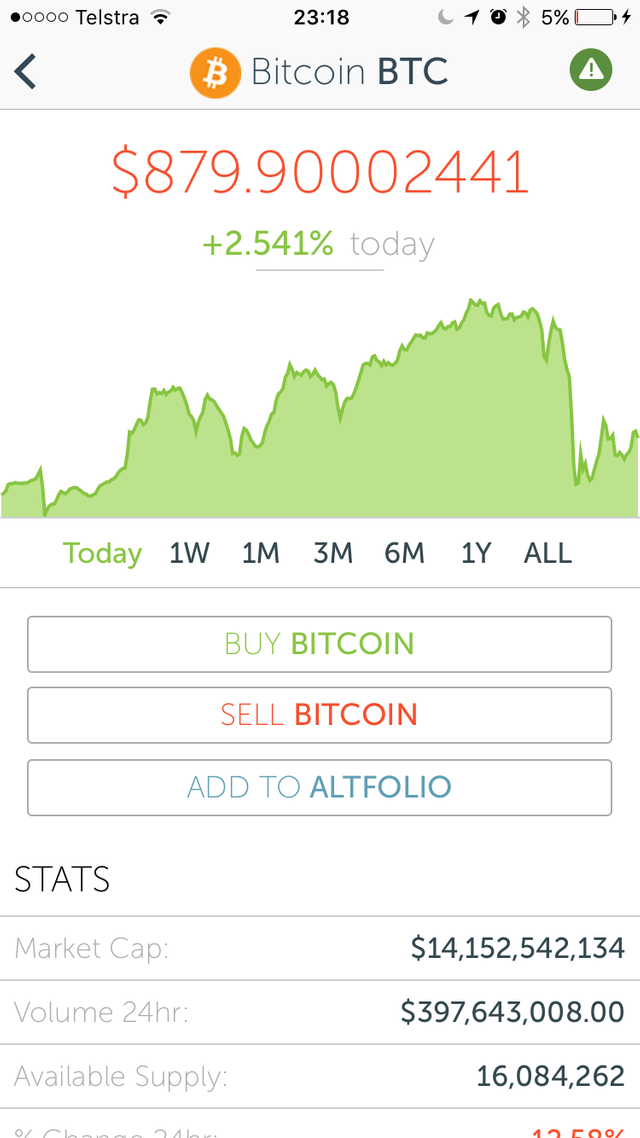This screenshot has height=1138, width=640.
Task: View the ALL time chart
Action: click(x=547, y=553)
